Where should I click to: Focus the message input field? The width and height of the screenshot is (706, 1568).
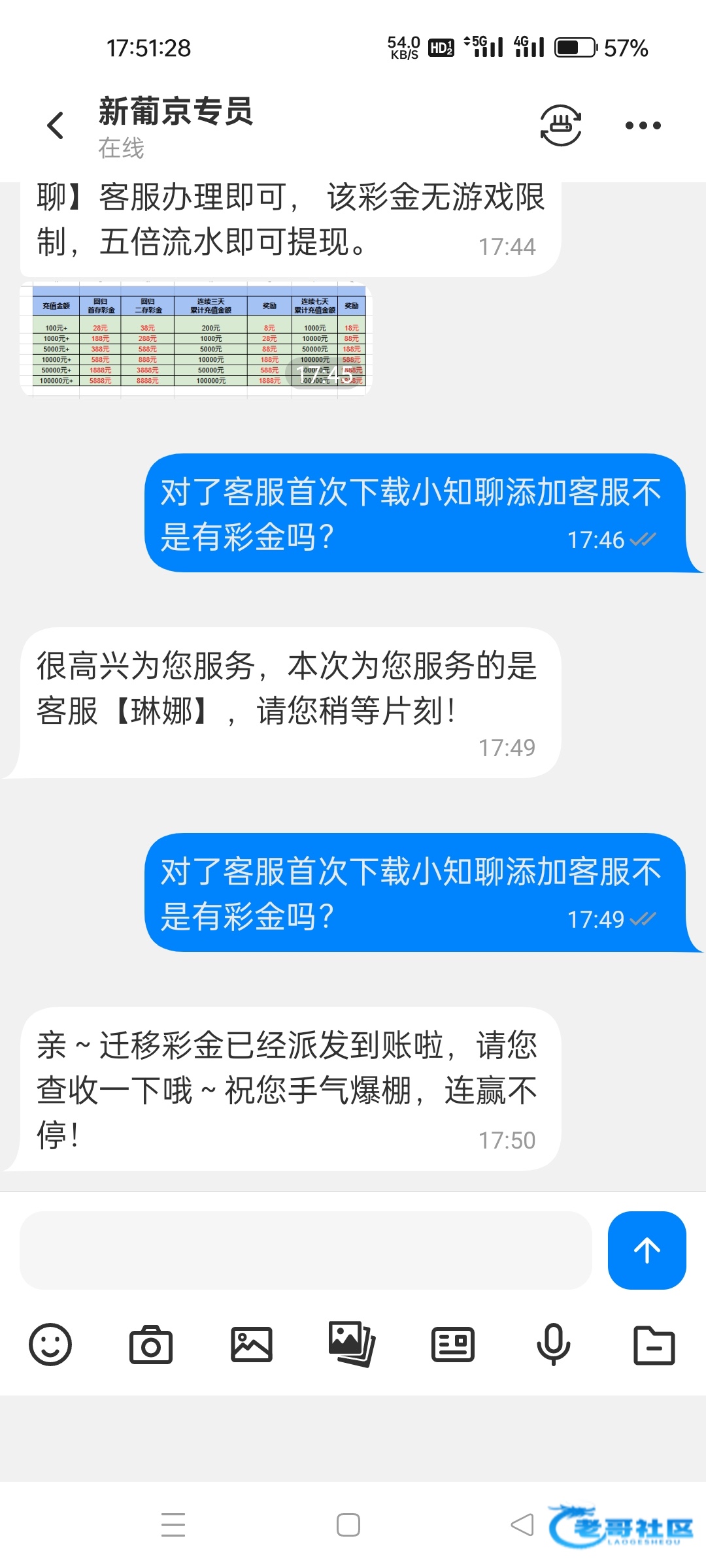[306, 1250]
